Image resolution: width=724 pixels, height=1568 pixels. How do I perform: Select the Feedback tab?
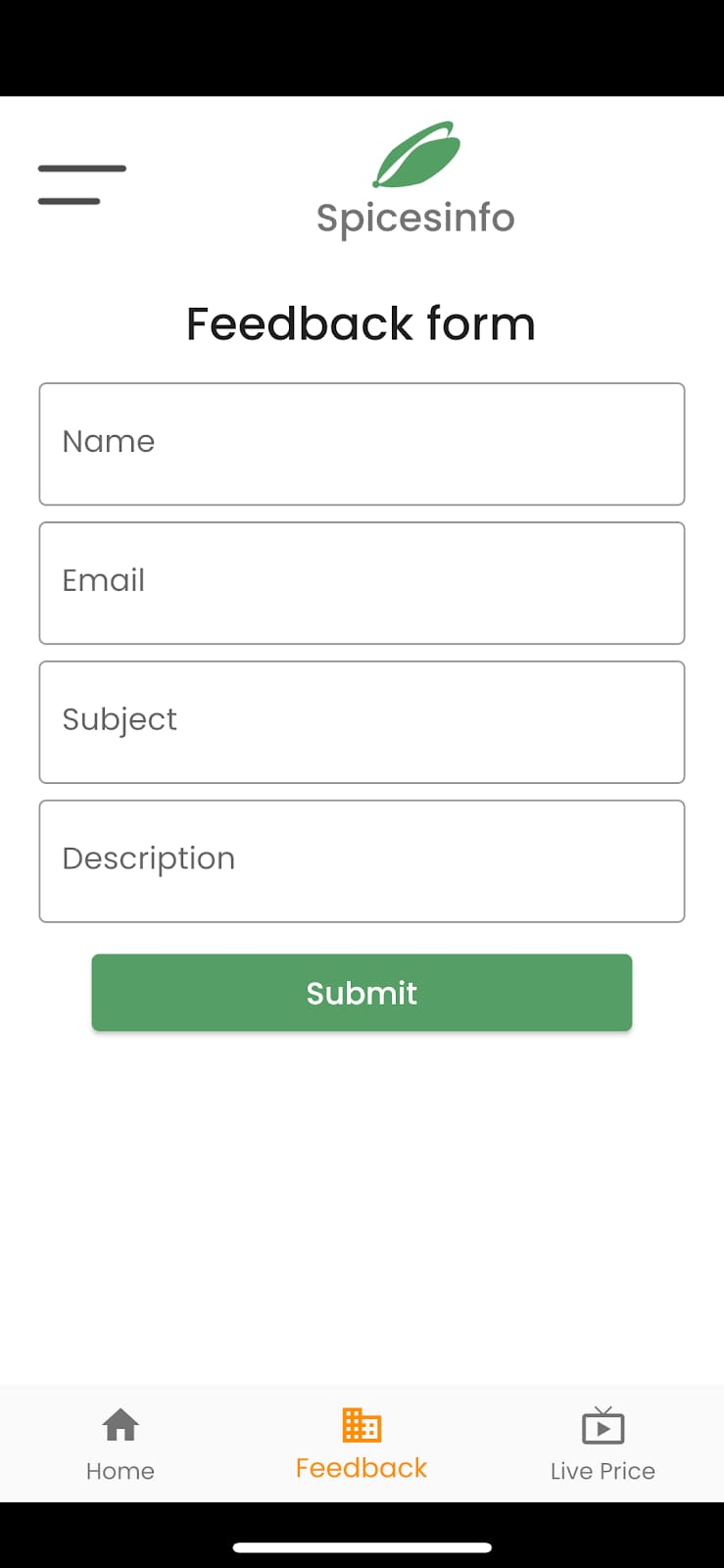(x=362, y=1444)
